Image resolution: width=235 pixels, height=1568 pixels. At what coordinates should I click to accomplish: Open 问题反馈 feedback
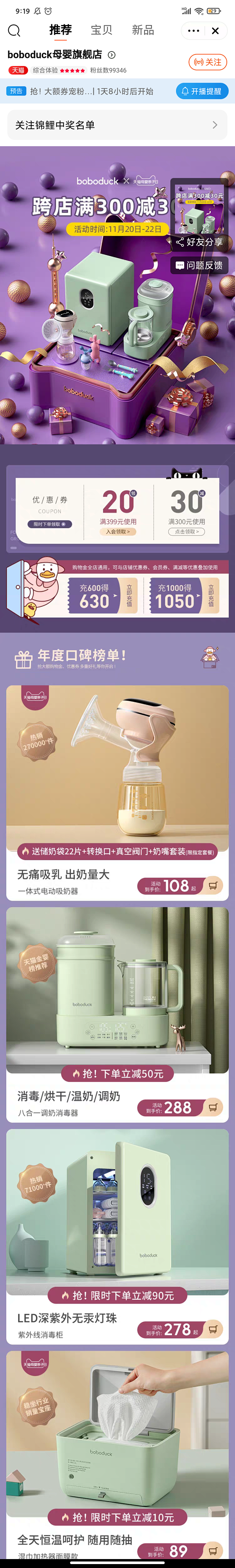pyautogui.click(x=199, y=265)
